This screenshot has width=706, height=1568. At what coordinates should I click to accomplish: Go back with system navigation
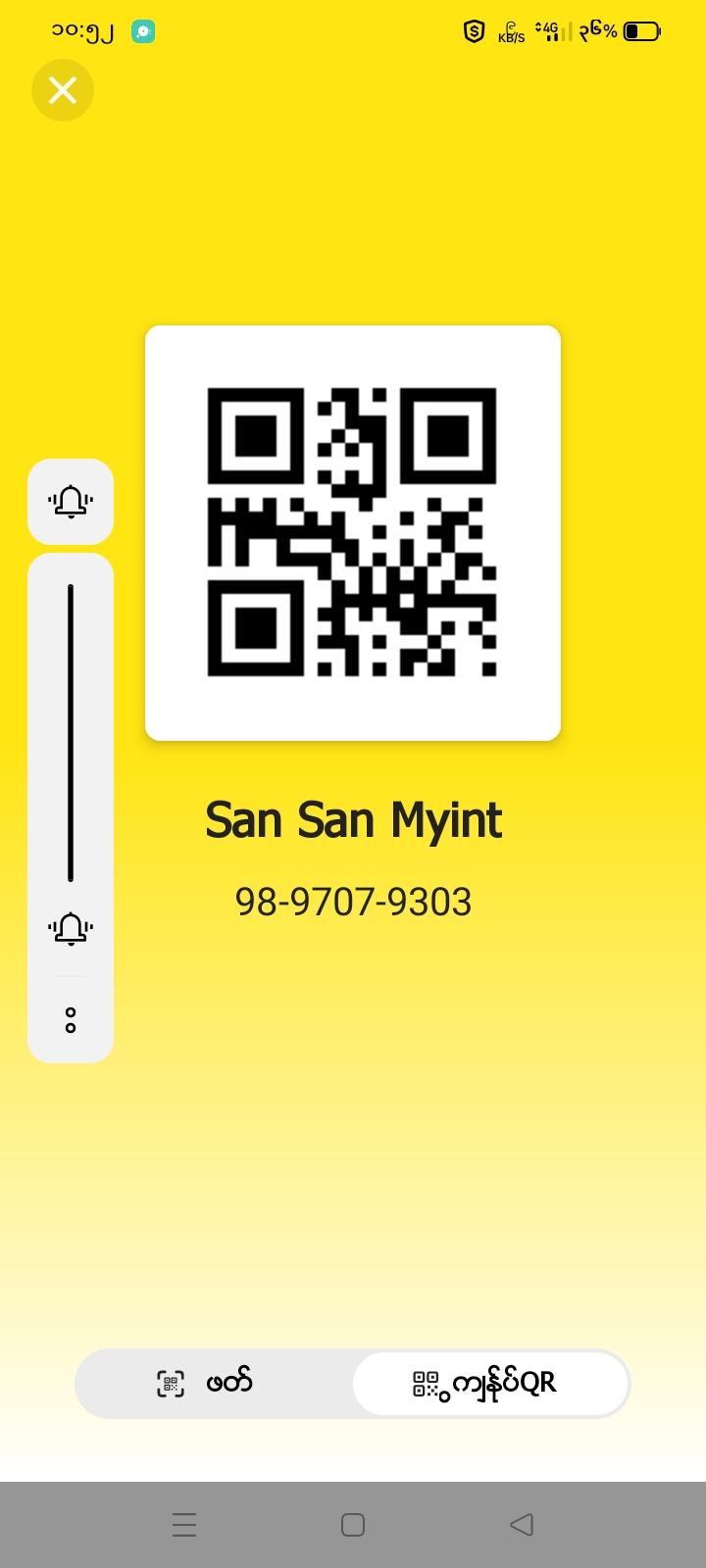[x=522, y=1524]
